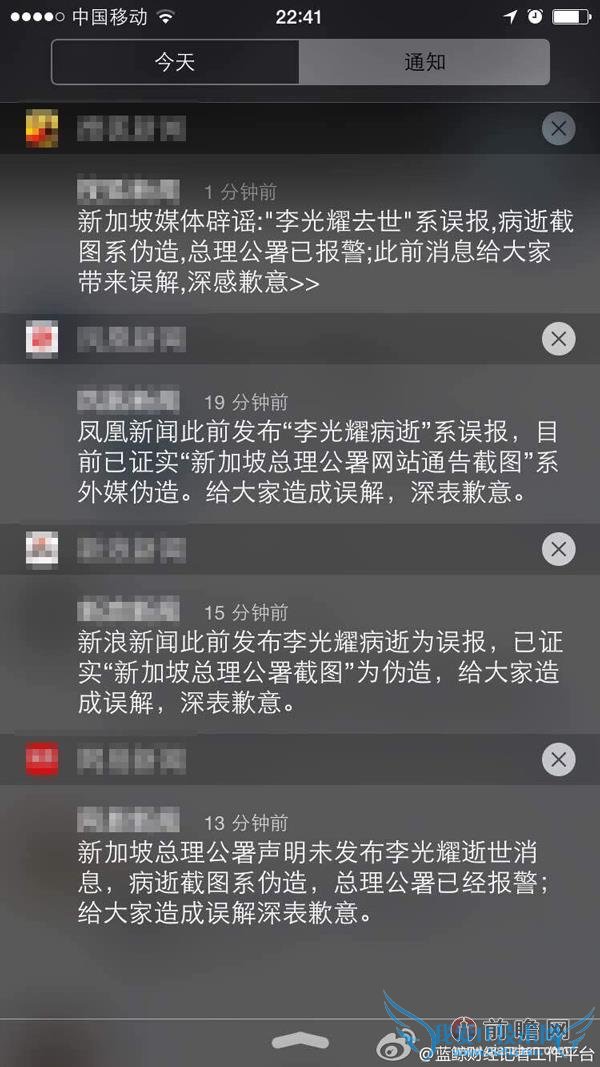Clear the app group with the 19 分钟前 notification
The height and width of the screenshot is (1067, 600).
[558, 339]
